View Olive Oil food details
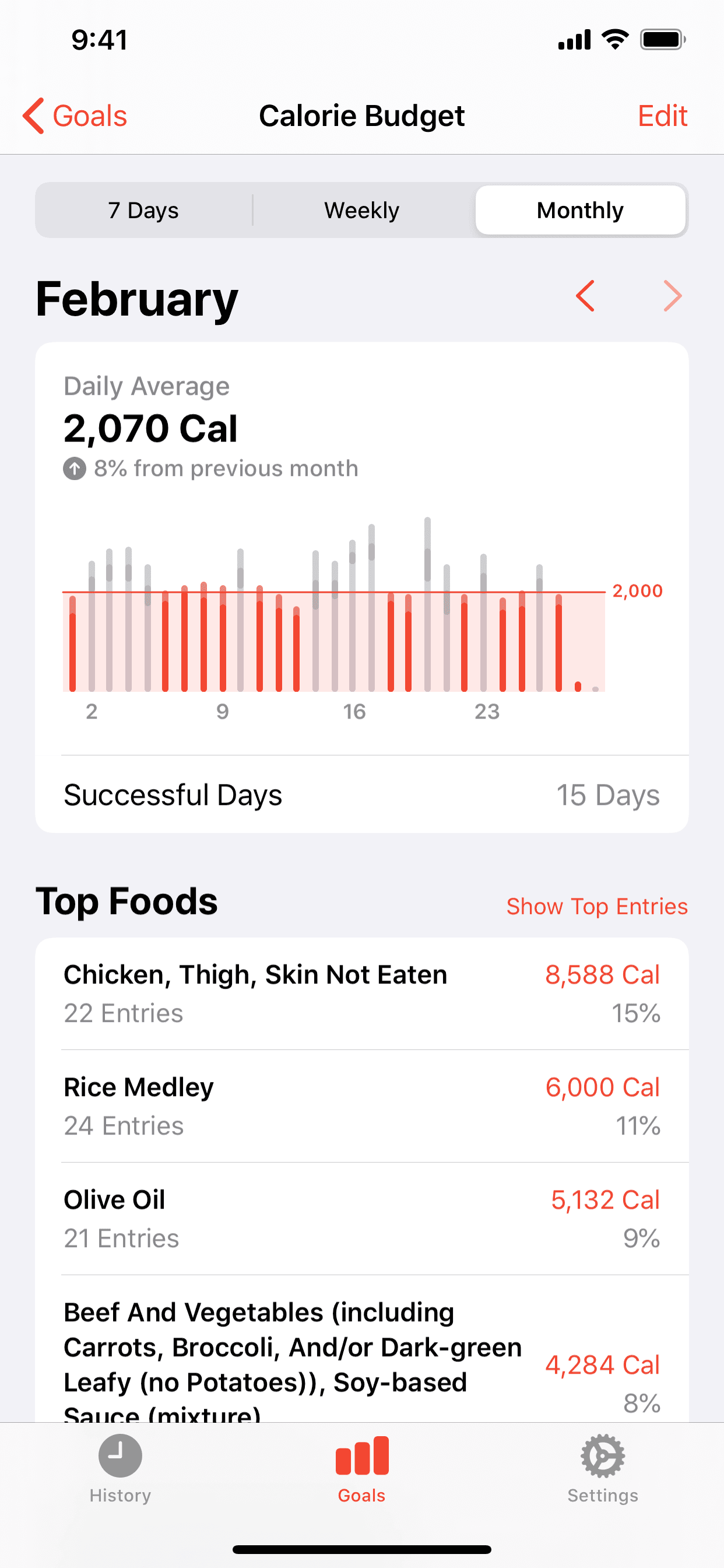Image resolution: width=724 pixels, height=1568 pixels. pos(362,1219)
